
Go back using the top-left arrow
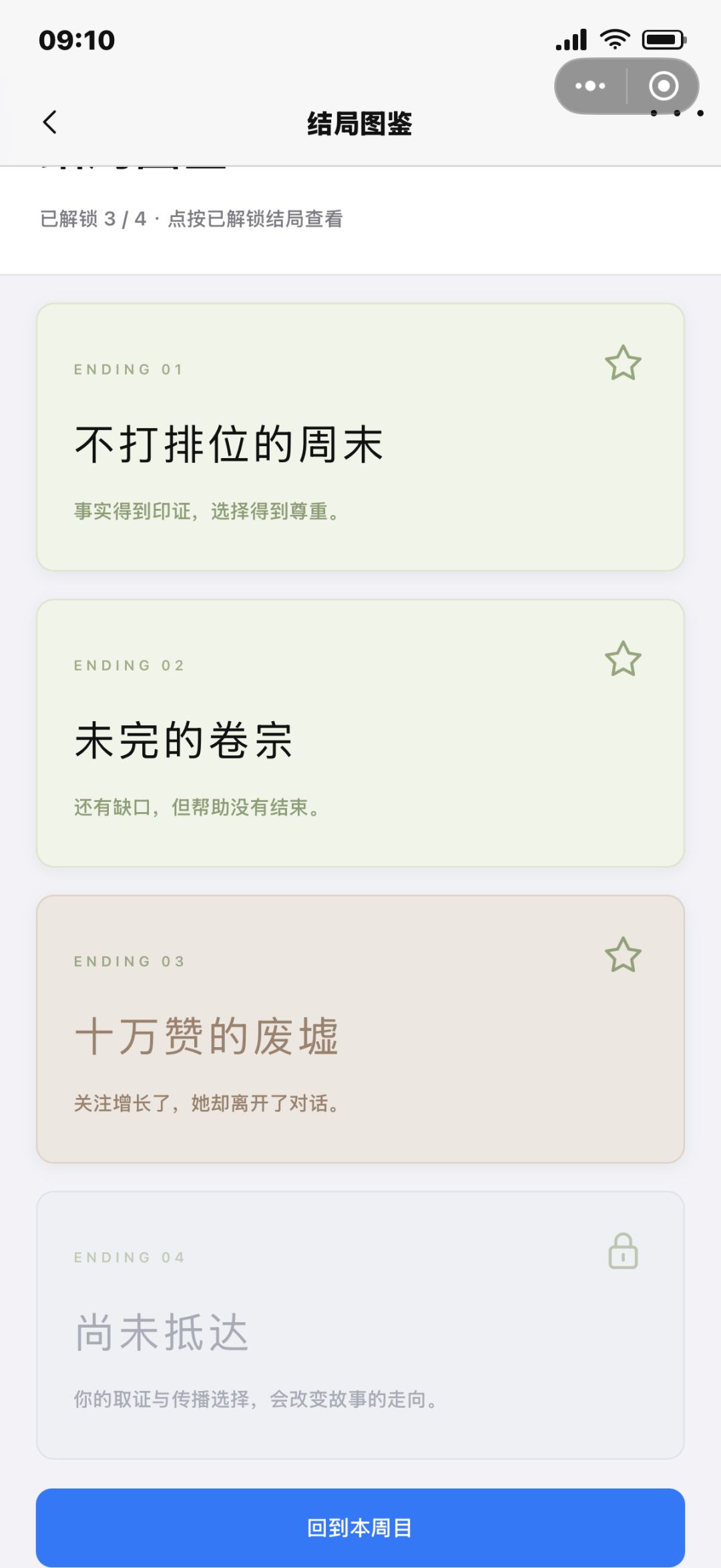click(x=50, y=122)
